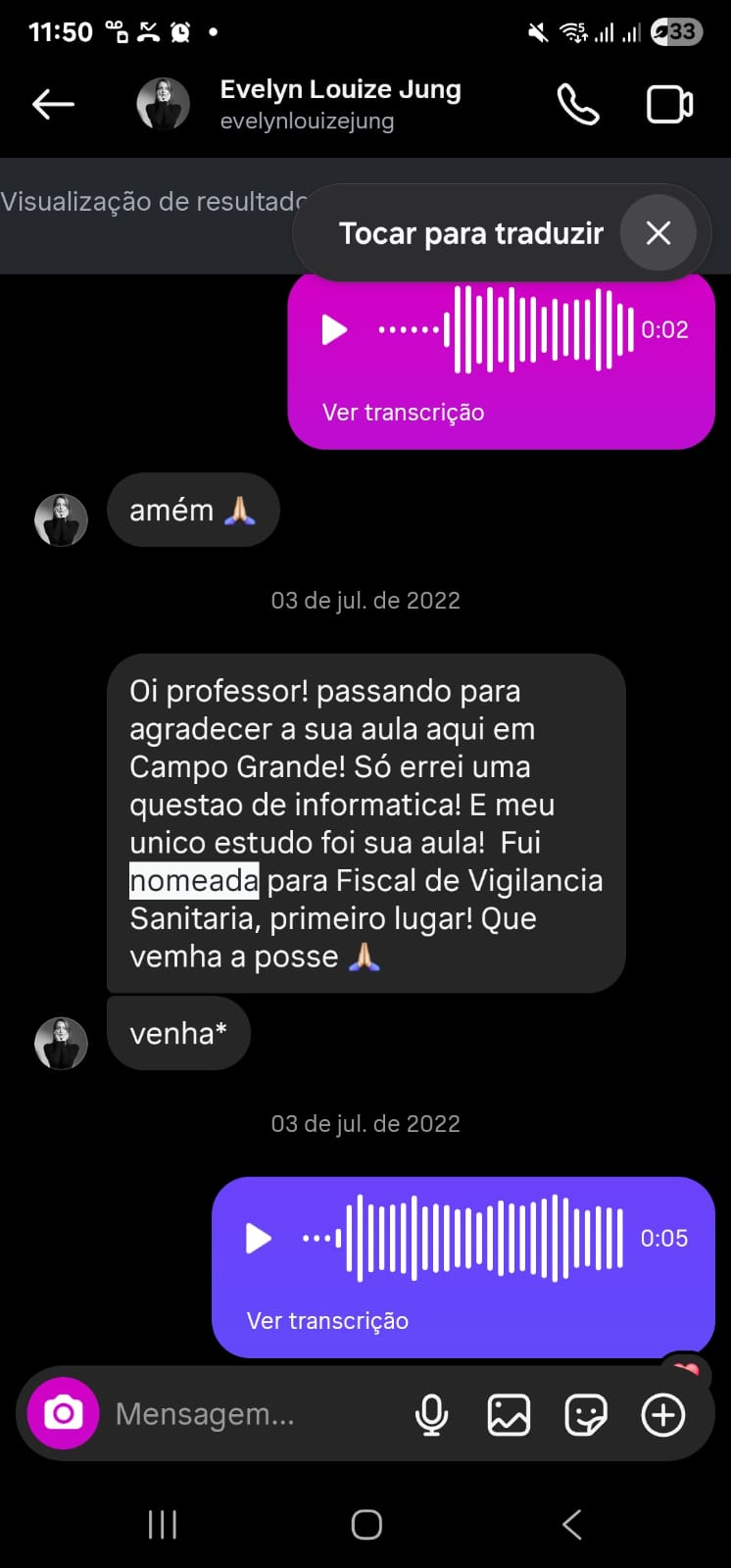731x1568 pixels.
Task: Start a video call with Evelyn
Action: 669,105
